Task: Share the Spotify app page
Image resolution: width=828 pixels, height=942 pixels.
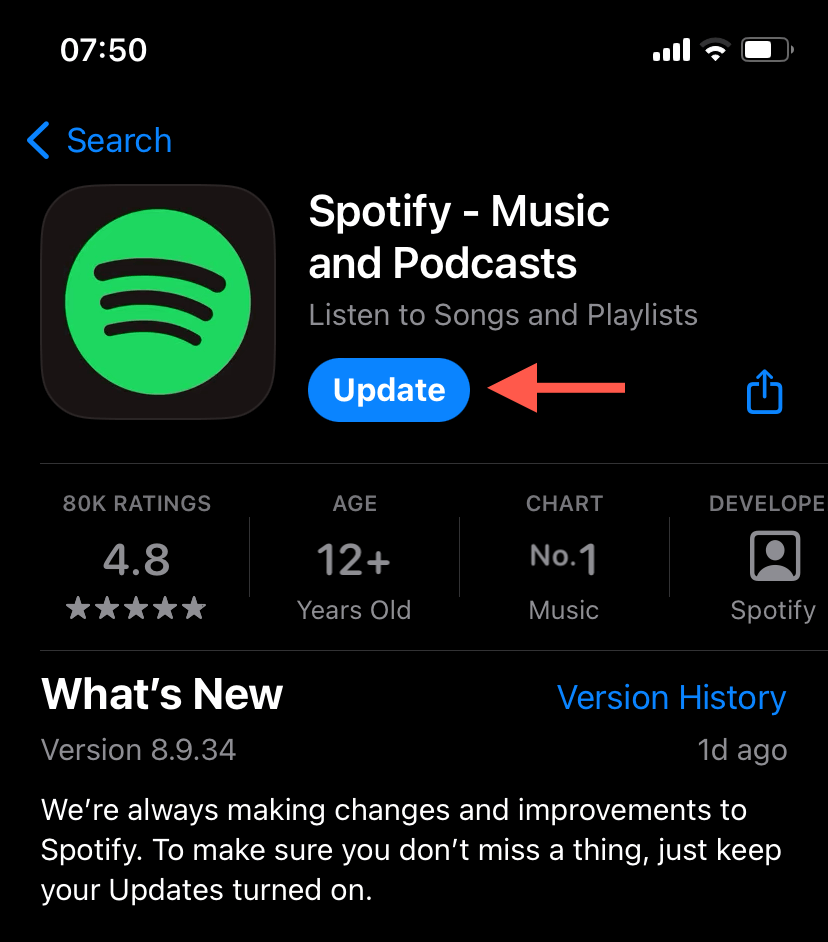Action: pos(764,391)
